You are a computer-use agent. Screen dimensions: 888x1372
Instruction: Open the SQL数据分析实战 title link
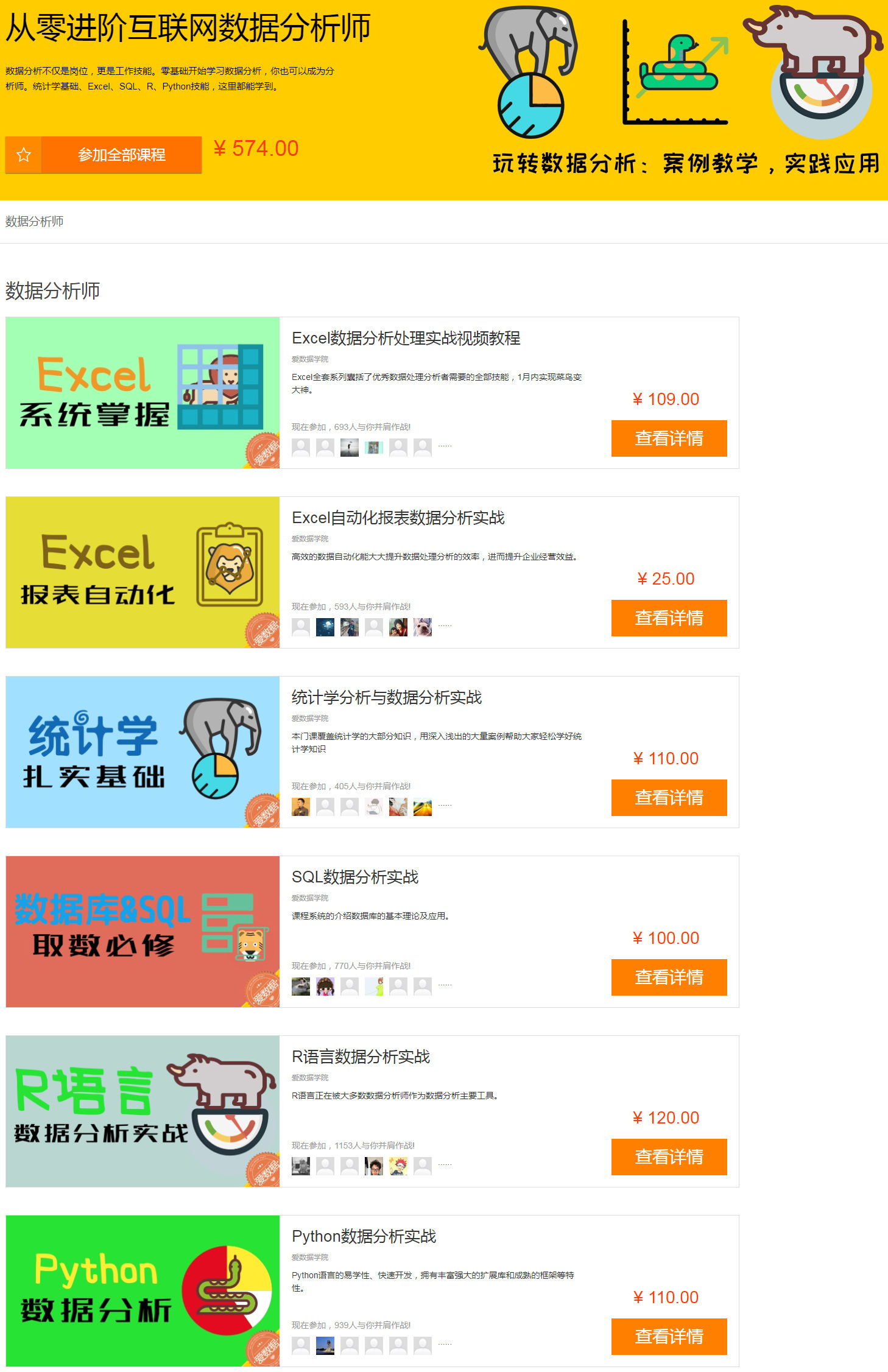coord(355,877)
